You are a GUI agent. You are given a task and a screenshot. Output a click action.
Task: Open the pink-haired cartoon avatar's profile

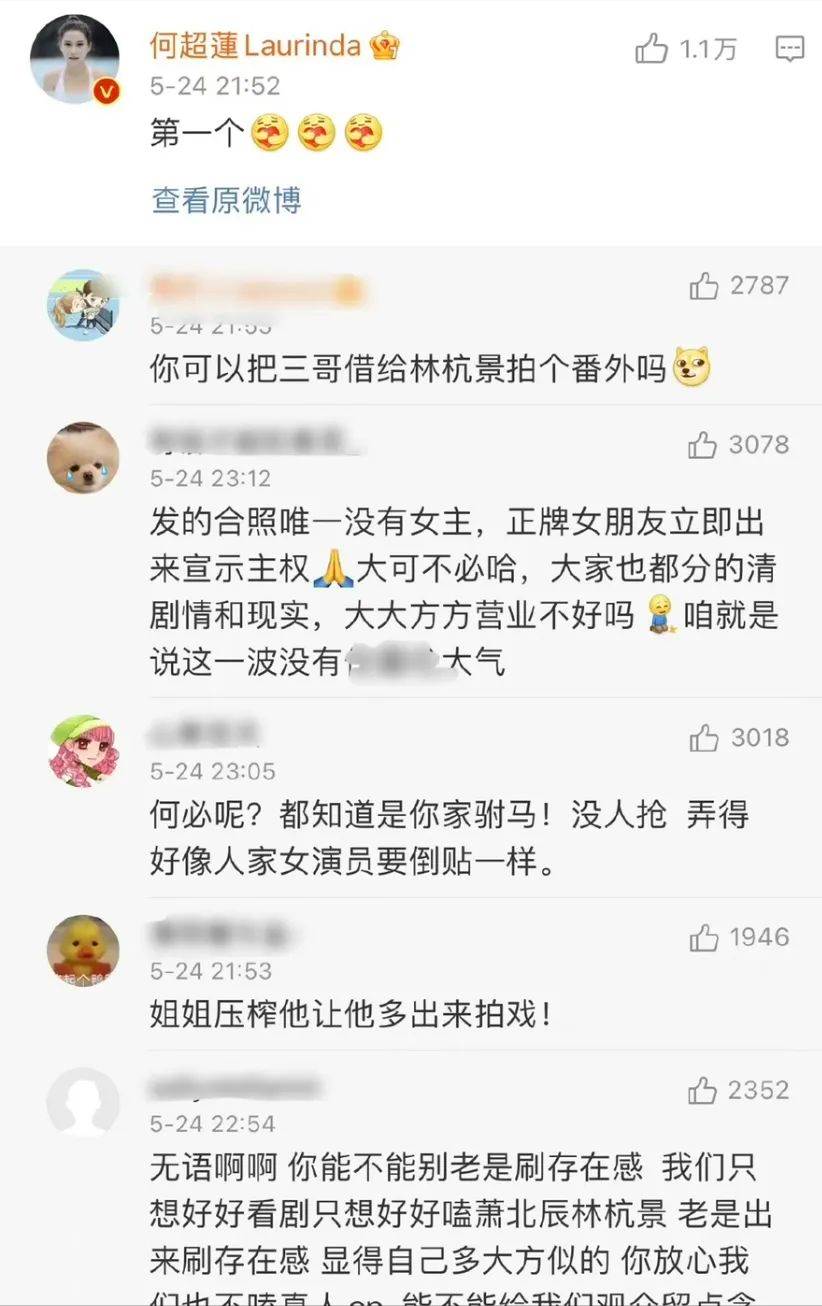83,751
